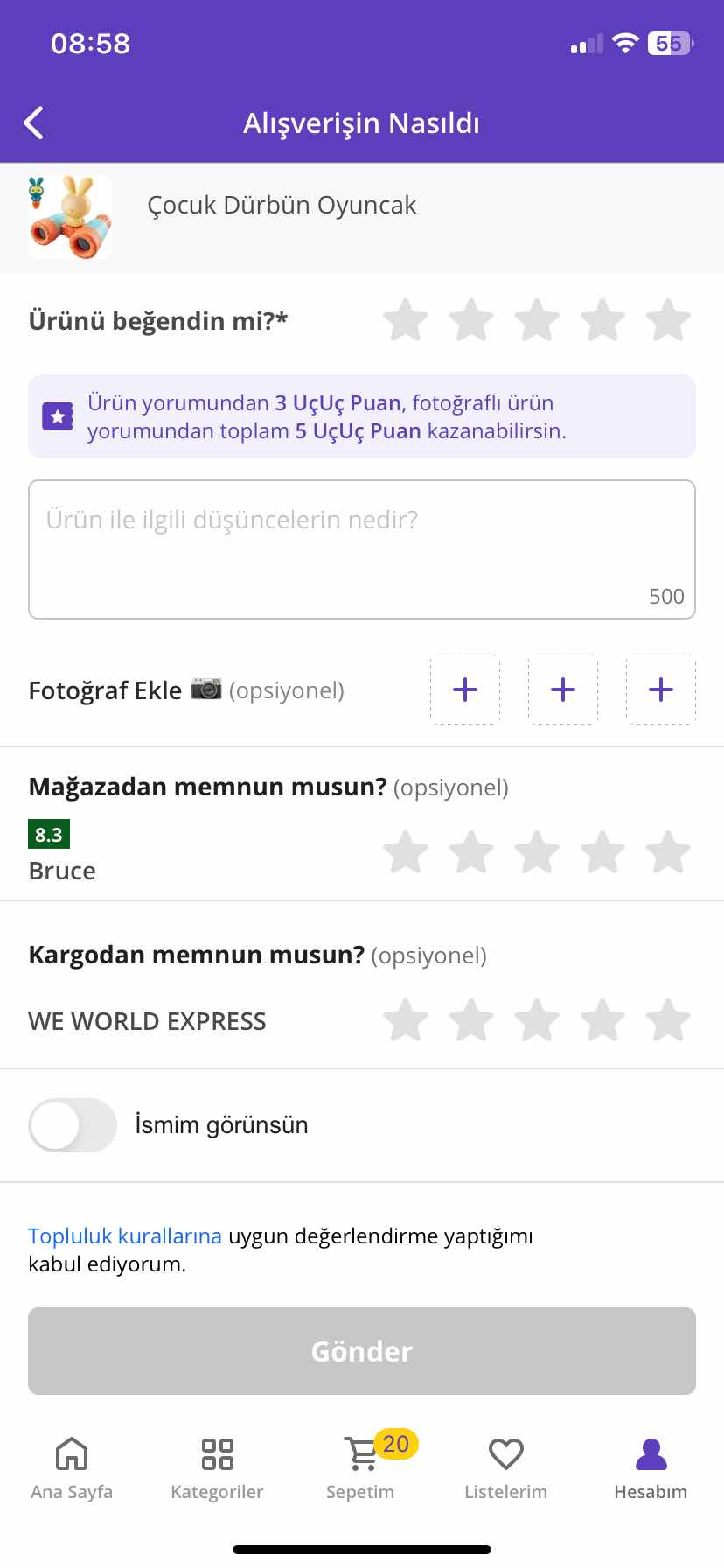Give the product a five-star rating
The image size is (724, 1568).
point(668,319)
